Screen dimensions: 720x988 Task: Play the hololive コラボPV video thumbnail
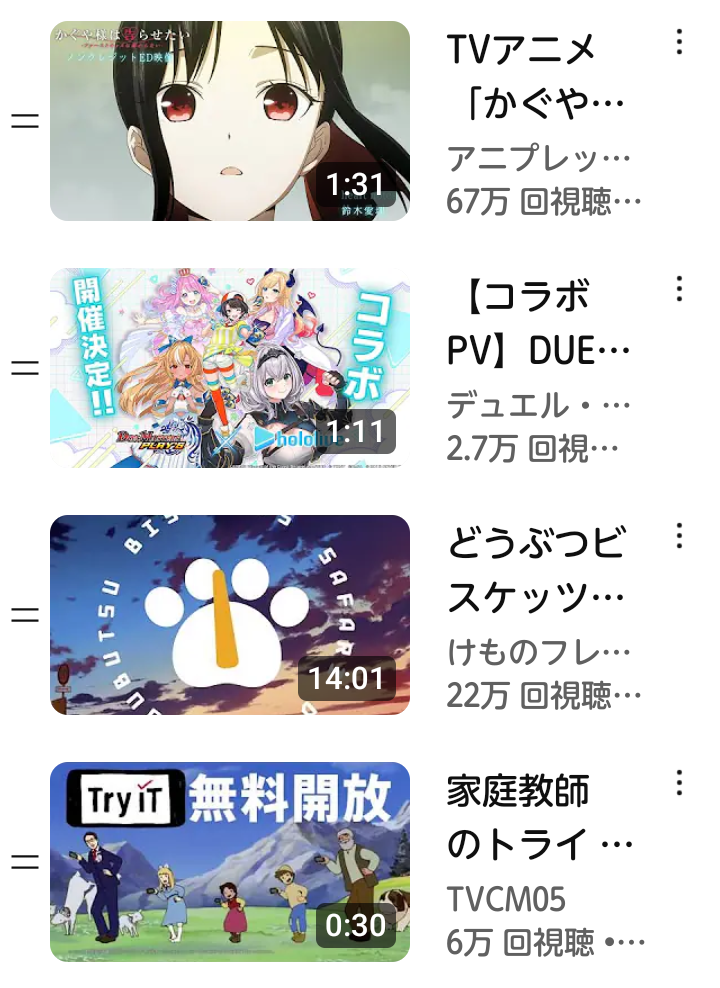230,368
